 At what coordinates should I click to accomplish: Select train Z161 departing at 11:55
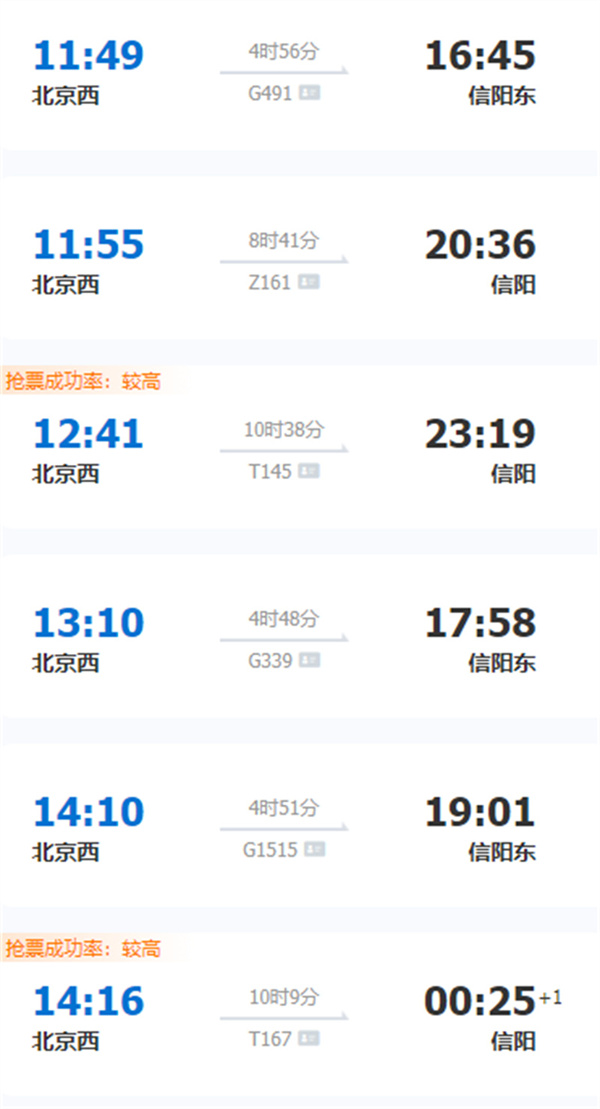283,262
